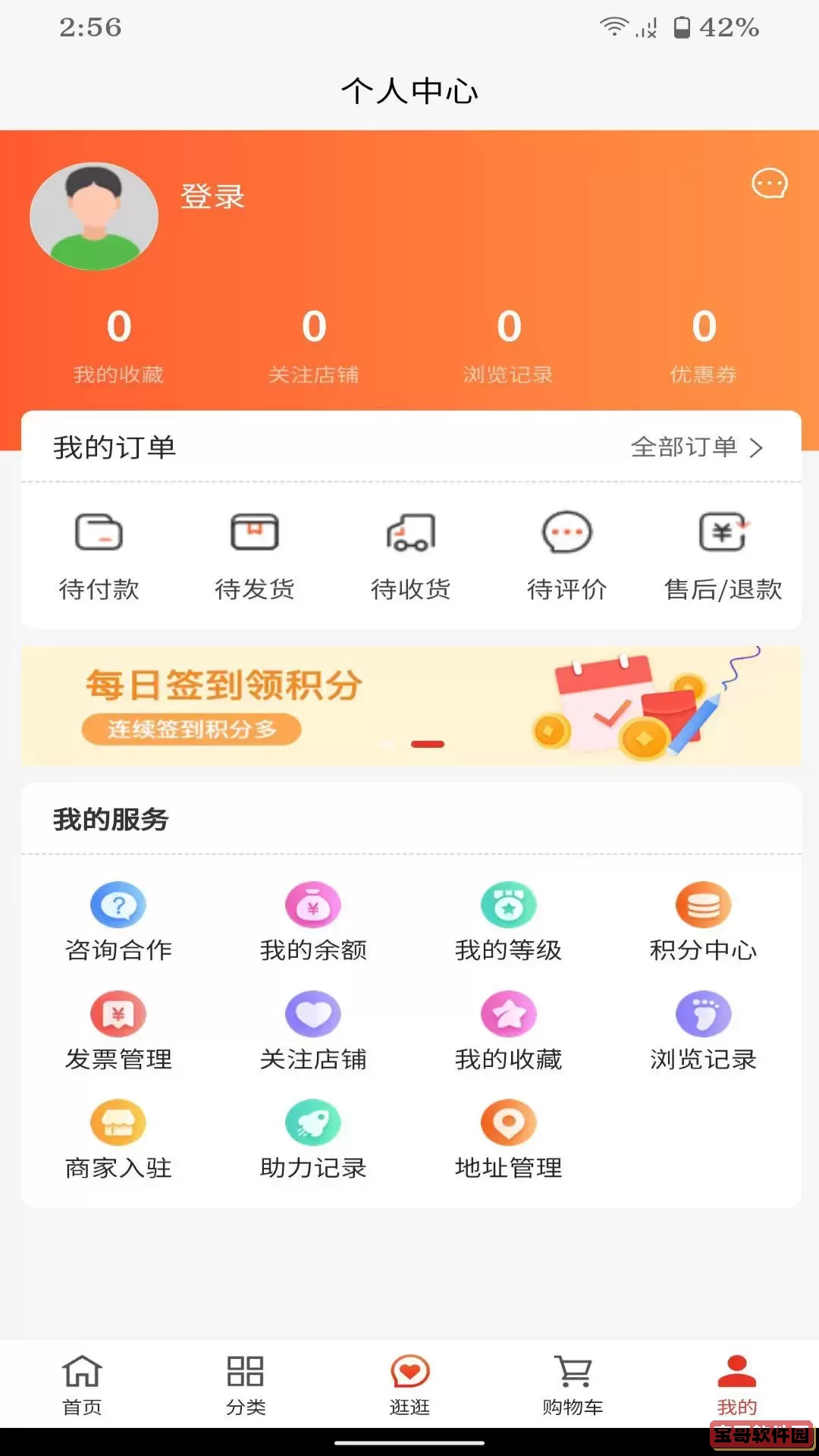Open the 浏览记录 browsing history footprint icon
This screenshot has width=819, height=1456.
(703, 1014)
